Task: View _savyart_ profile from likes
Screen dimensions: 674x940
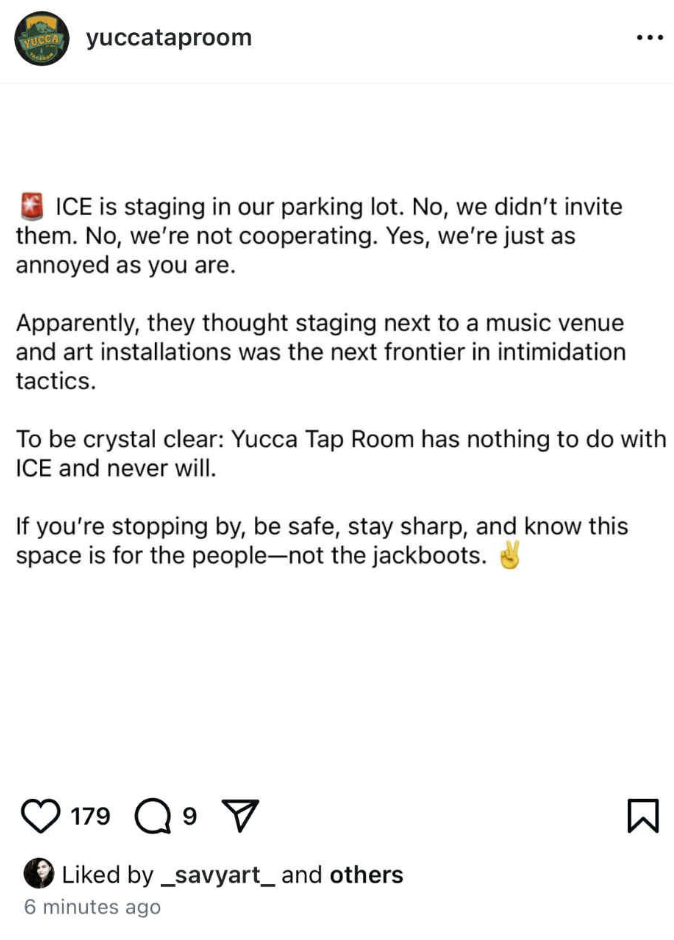Action: click(217, 875)
